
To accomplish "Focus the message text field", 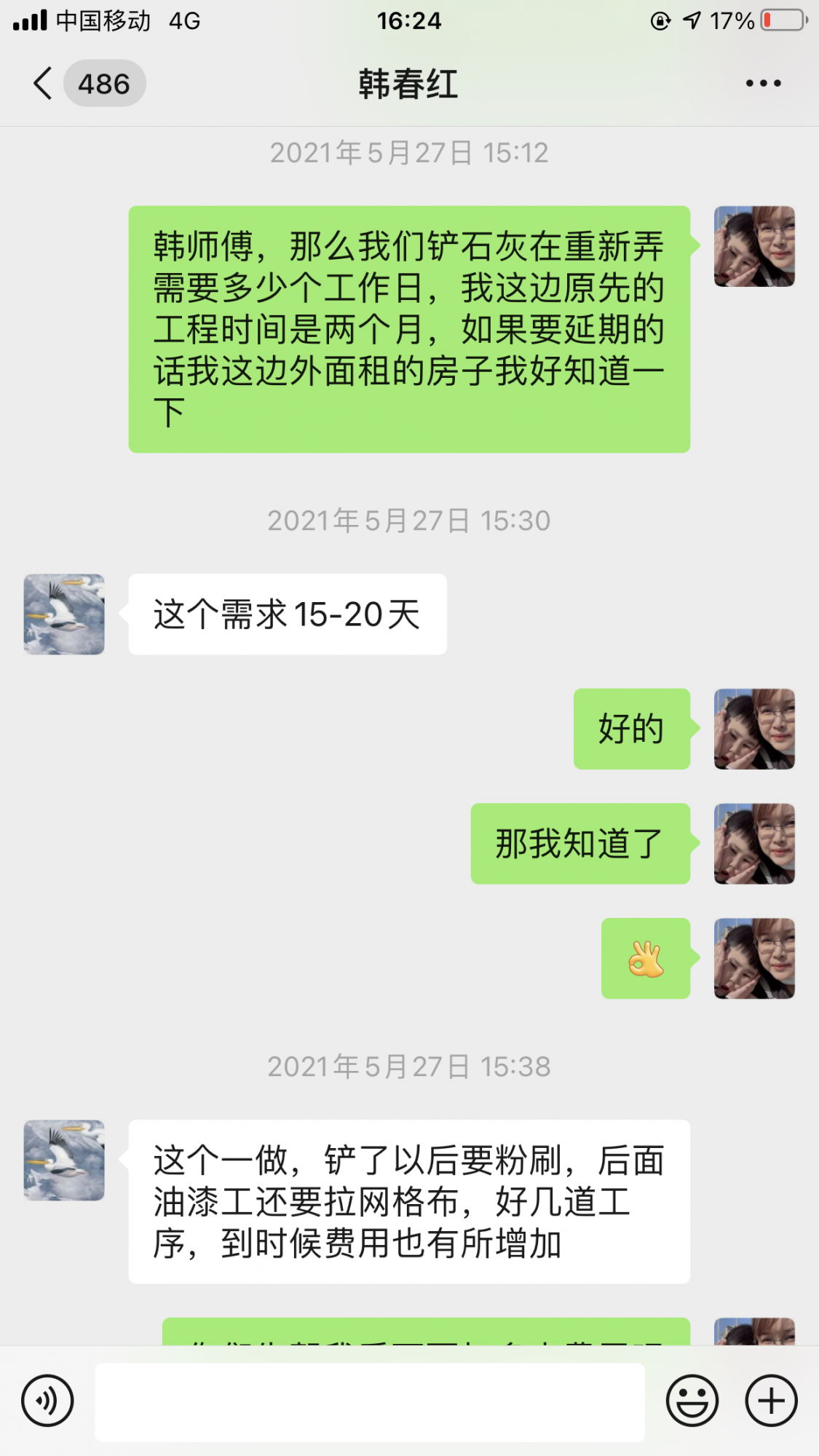I will [x=370, y=1401].
